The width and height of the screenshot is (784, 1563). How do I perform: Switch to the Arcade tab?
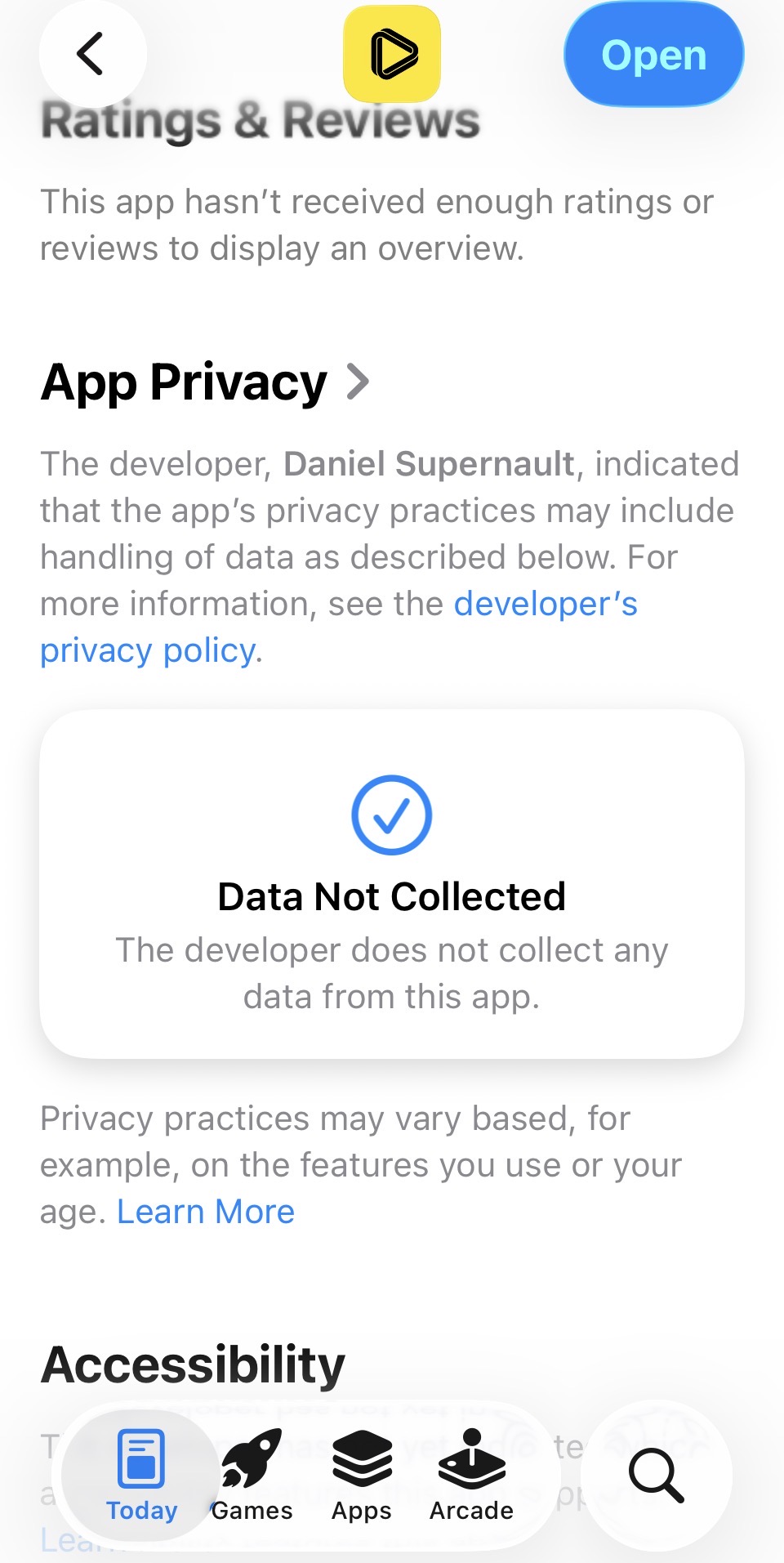point(471,1475)
